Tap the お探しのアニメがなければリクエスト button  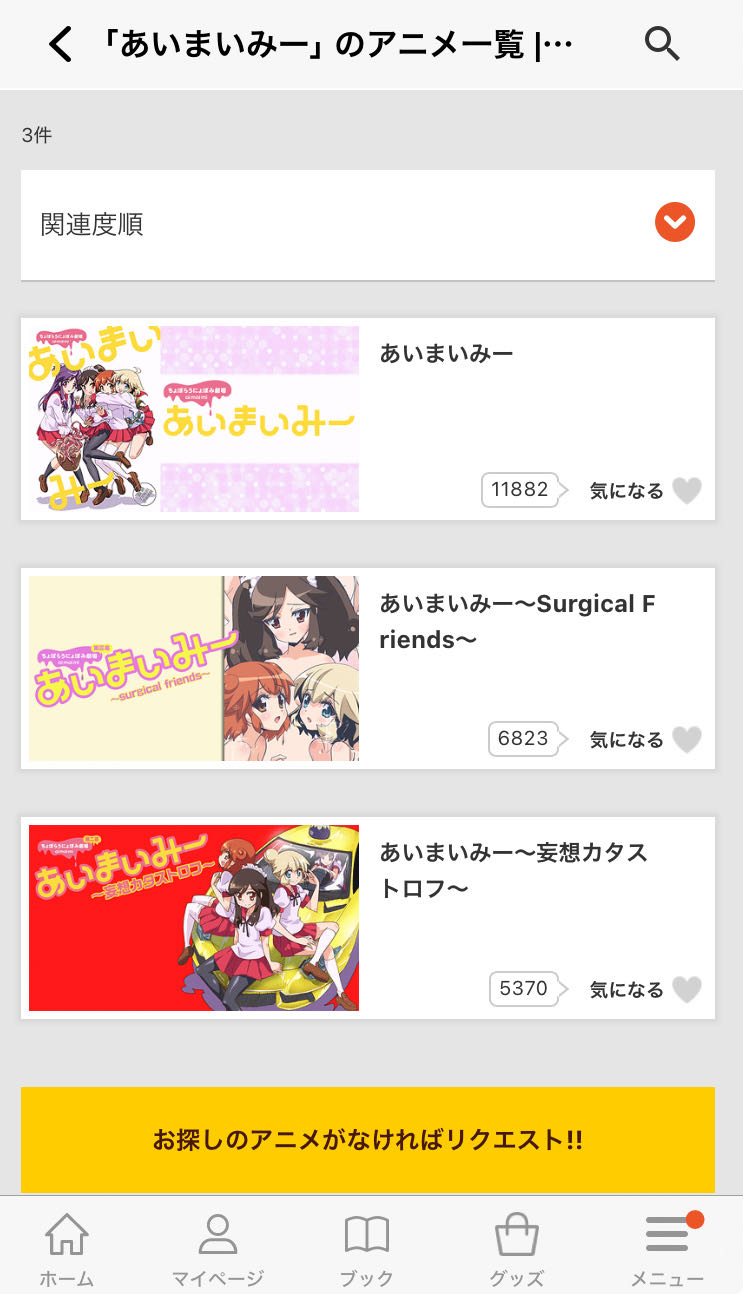click(368, 1139)
